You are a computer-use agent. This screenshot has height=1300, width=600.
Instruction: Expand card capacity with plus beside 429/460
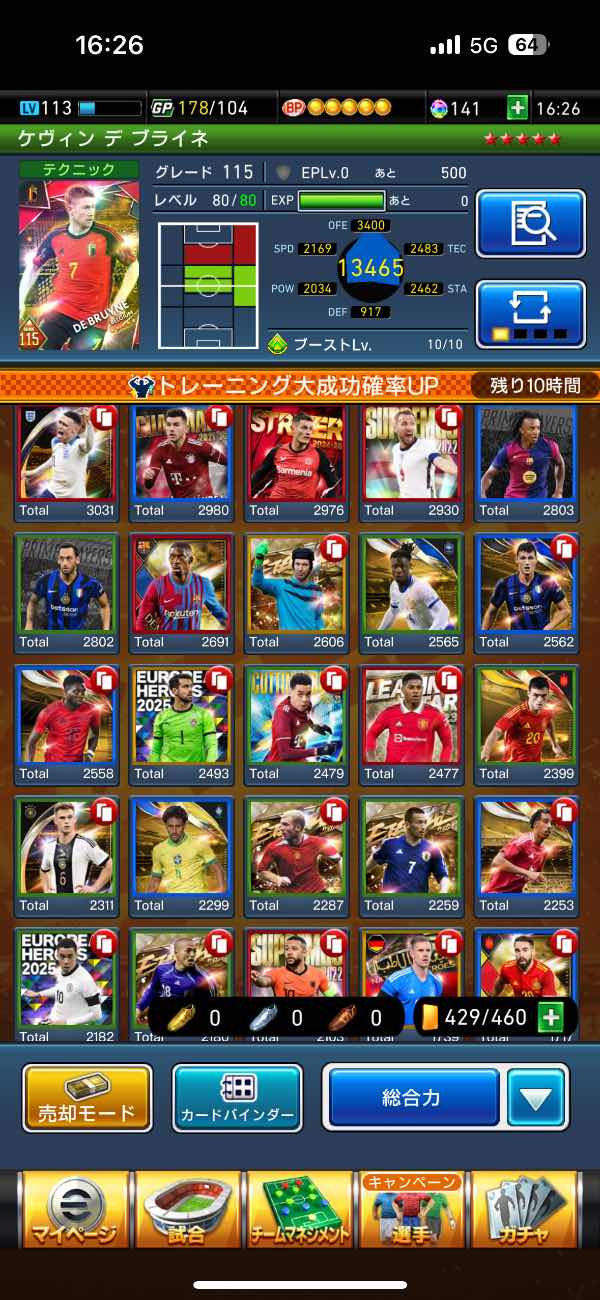click(549, 1018)
